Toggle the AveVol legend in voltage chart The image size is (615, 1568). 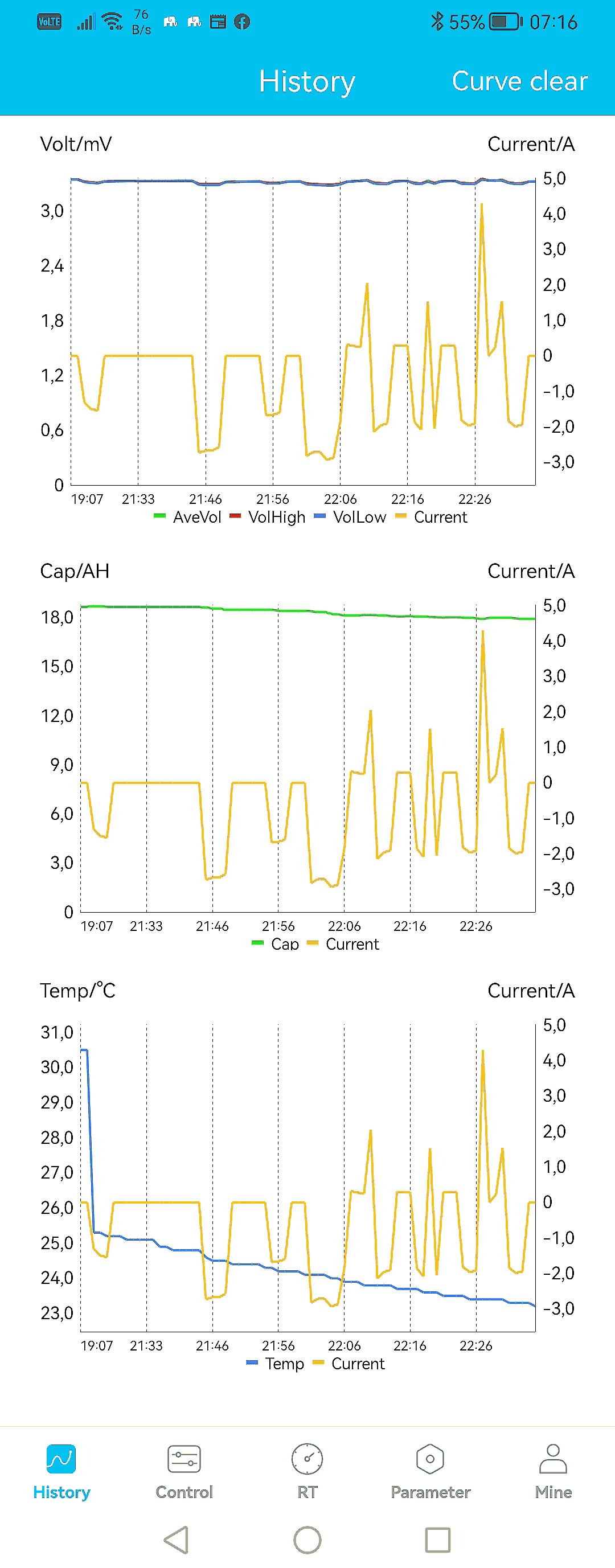tap(188, 518)
